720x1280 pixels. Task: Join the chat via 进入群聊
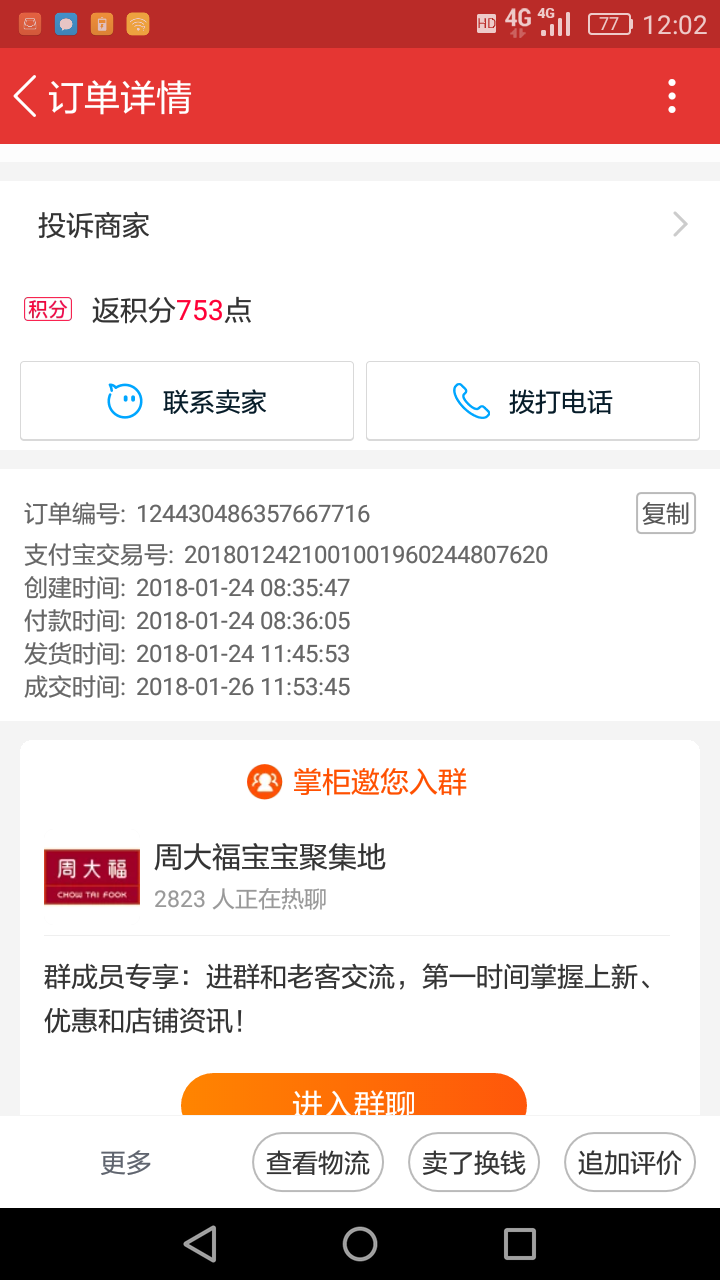coord(353,1097)
